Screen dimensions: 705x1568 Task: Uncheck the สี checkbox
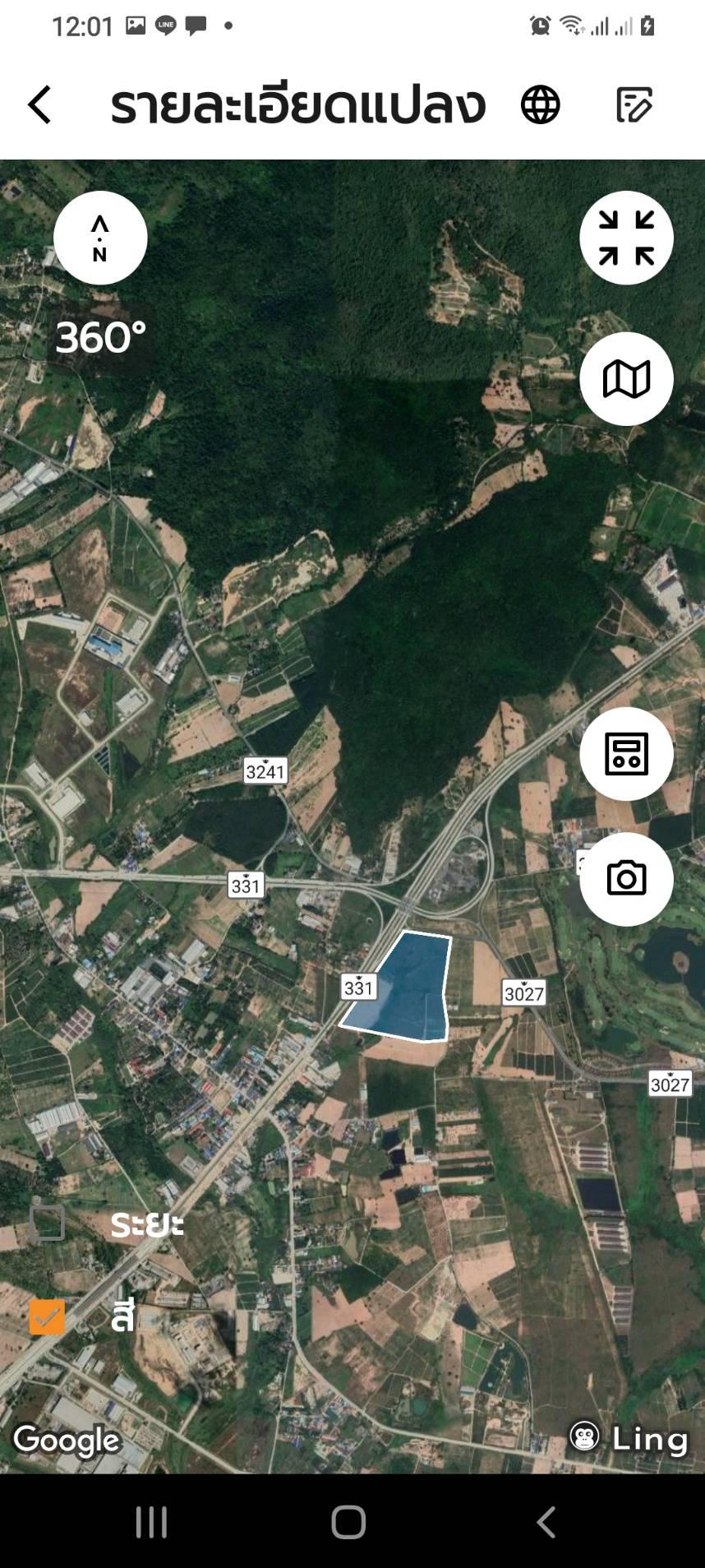click(x=47, y=1317)
